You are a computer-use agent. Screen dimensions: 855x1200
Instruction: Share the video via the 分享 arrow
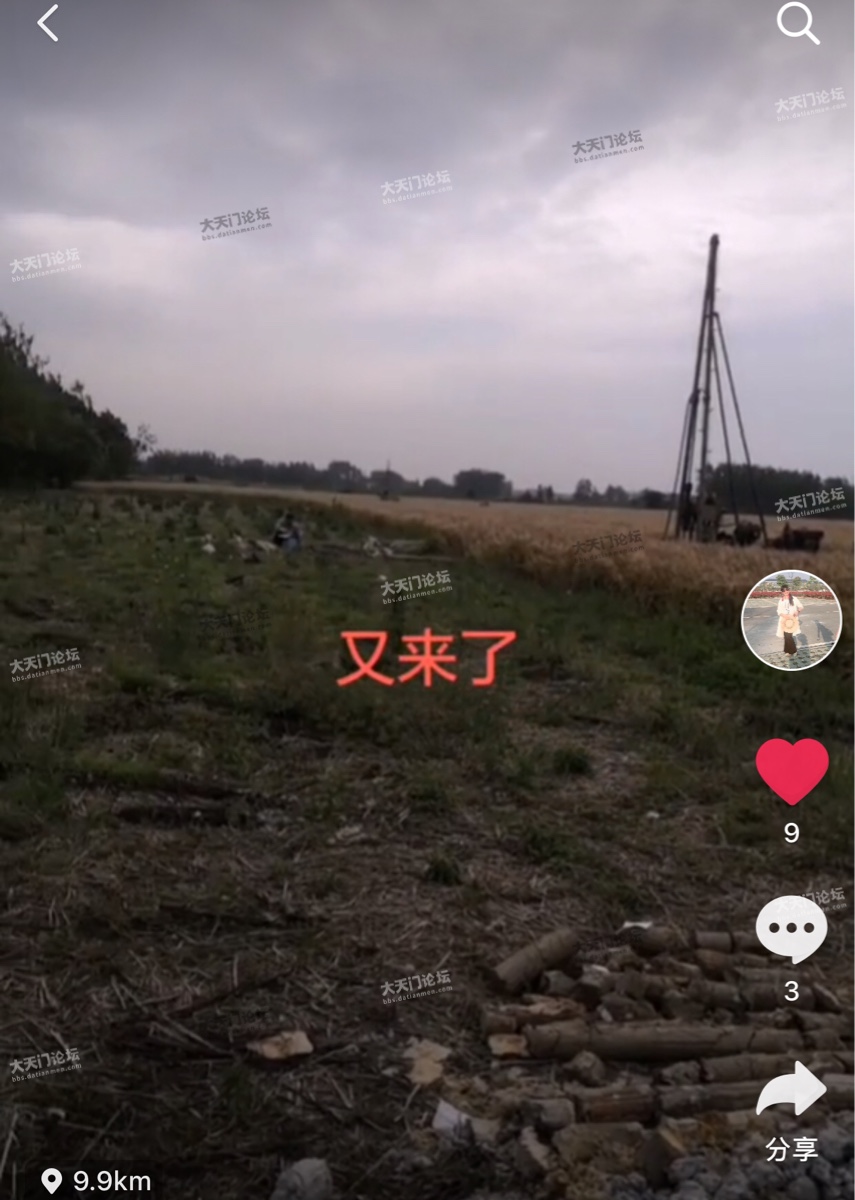791,1092
